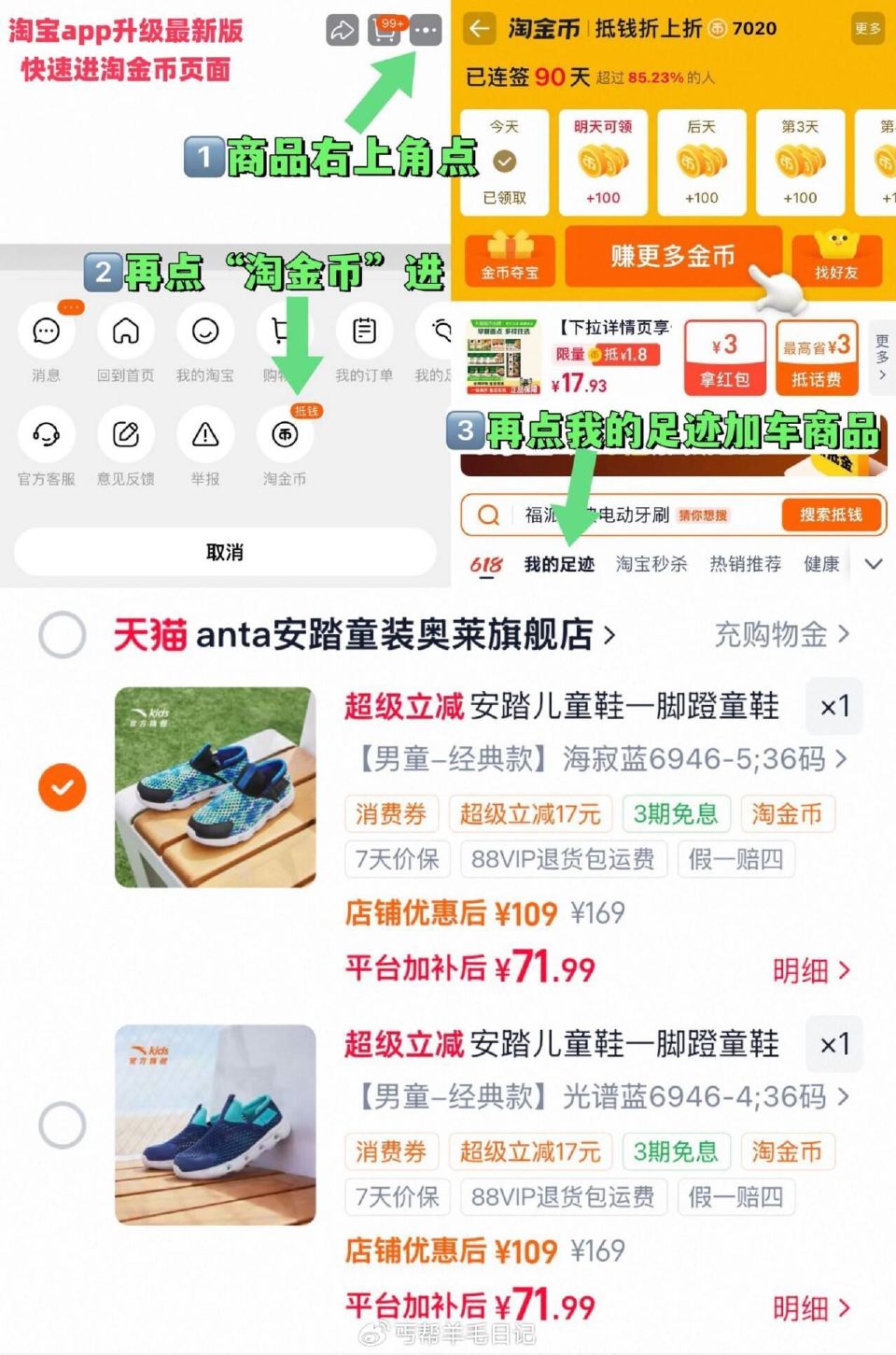Screen dimensions: 896x1355
Task: Deselect the checked 海寂蓝 children's shoes item
Action: (62, 787)
